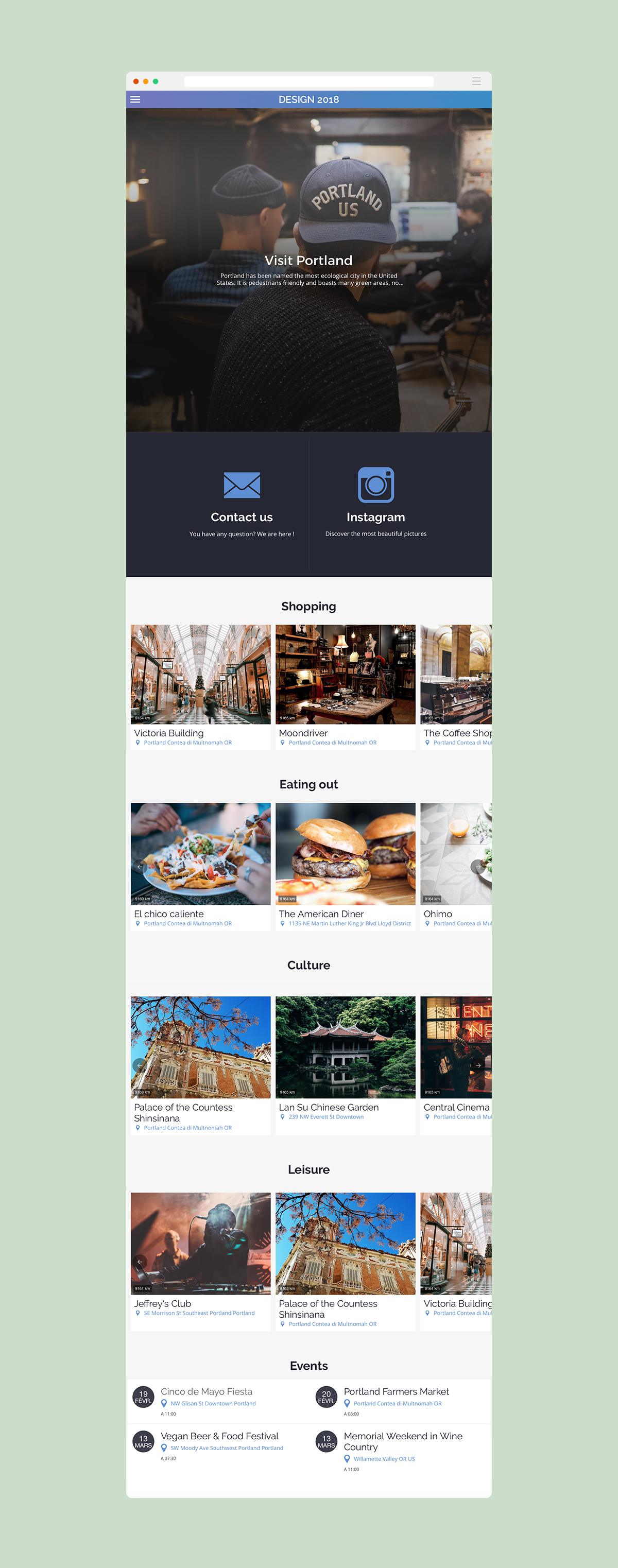
Task: Open the Central Cinema card
Action: [456, 1064]
